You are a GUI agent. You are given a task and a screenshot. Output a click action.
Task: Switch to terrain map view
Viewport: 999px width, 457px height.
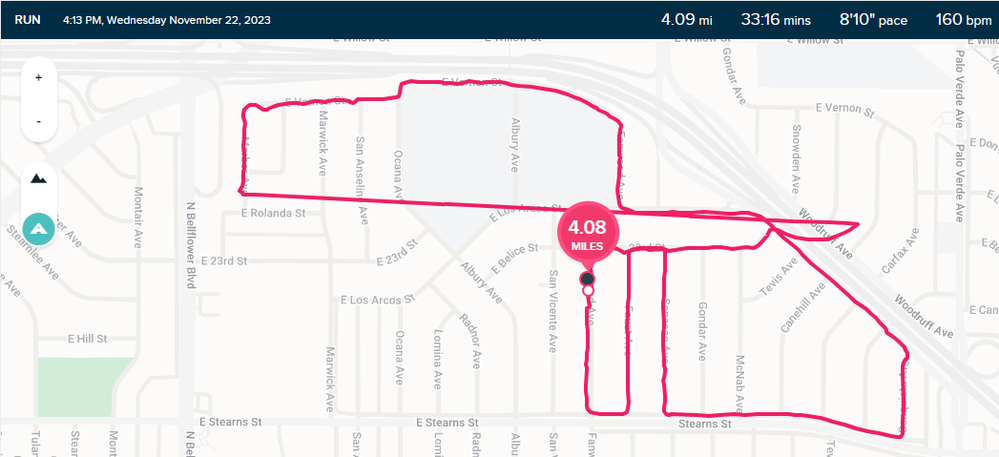38,178
